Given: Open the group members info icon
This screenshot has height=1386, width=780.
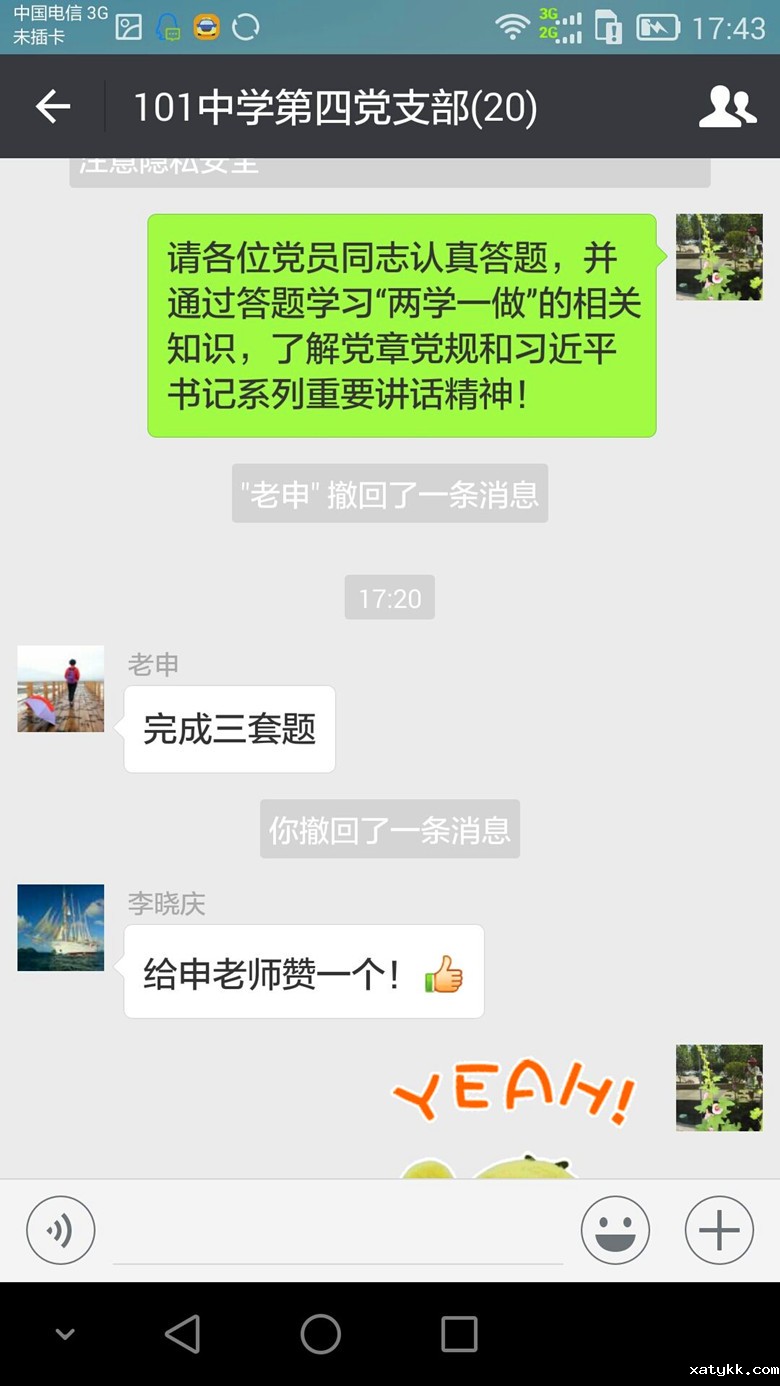Looking at the screenshot, I should pyautogui.click(x=727, y=107).
